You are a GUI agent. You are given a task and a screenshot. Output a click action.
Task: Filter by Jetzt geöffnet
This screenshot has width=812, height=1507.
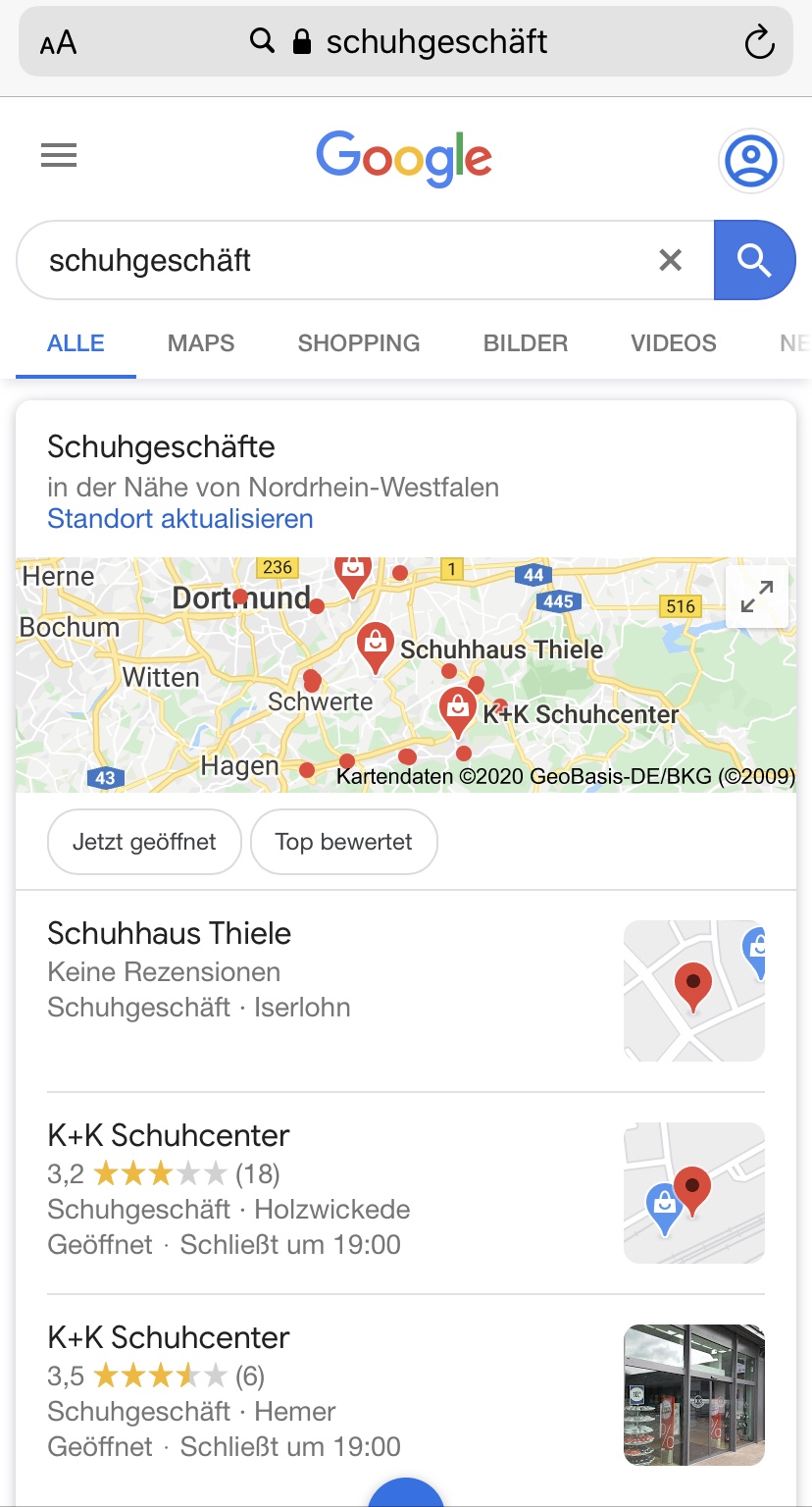click(x=144, y=842)
